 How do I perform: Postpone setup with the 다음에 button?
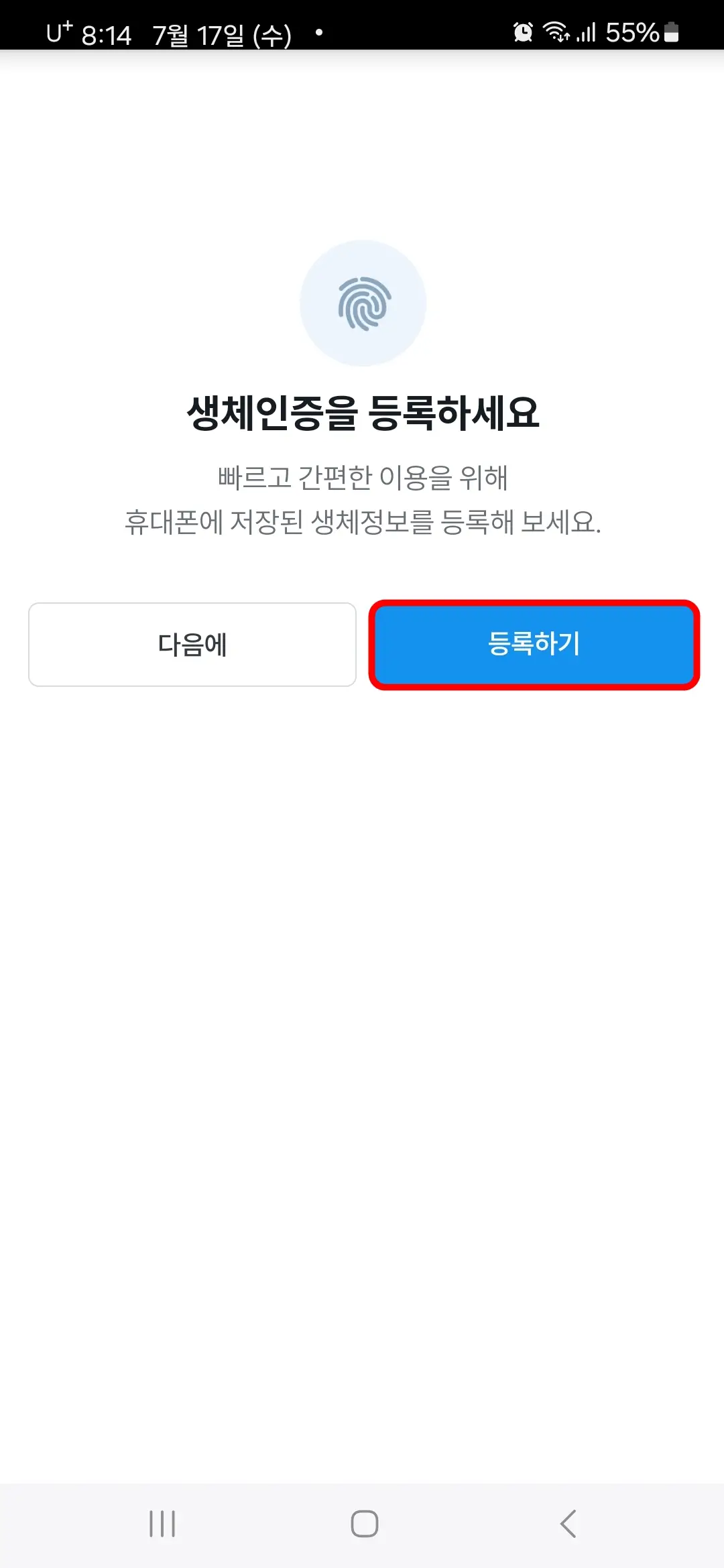pos(192,644)
